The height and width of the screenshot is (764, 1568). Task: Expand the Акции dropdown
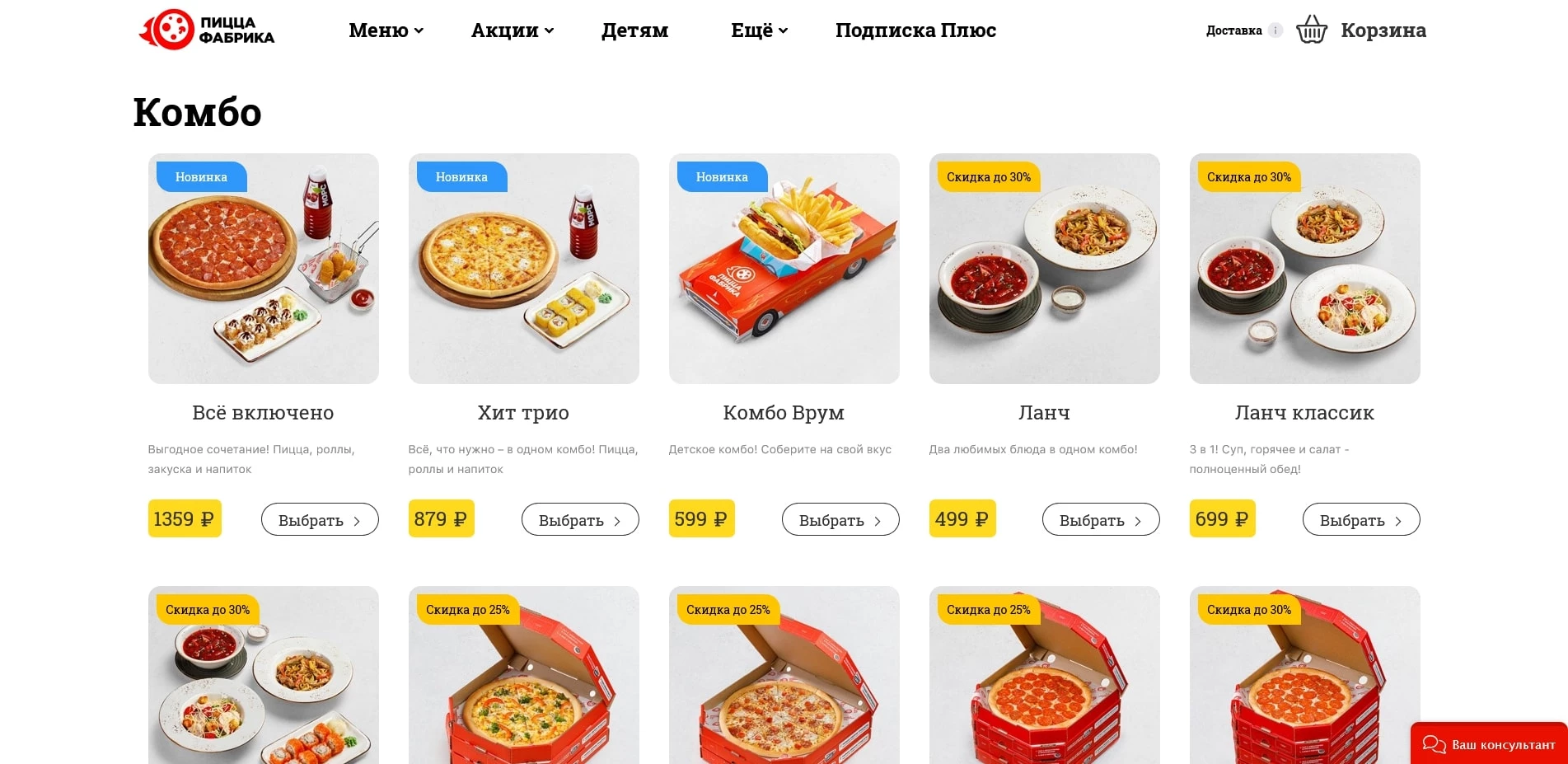(x=512, y=30)
